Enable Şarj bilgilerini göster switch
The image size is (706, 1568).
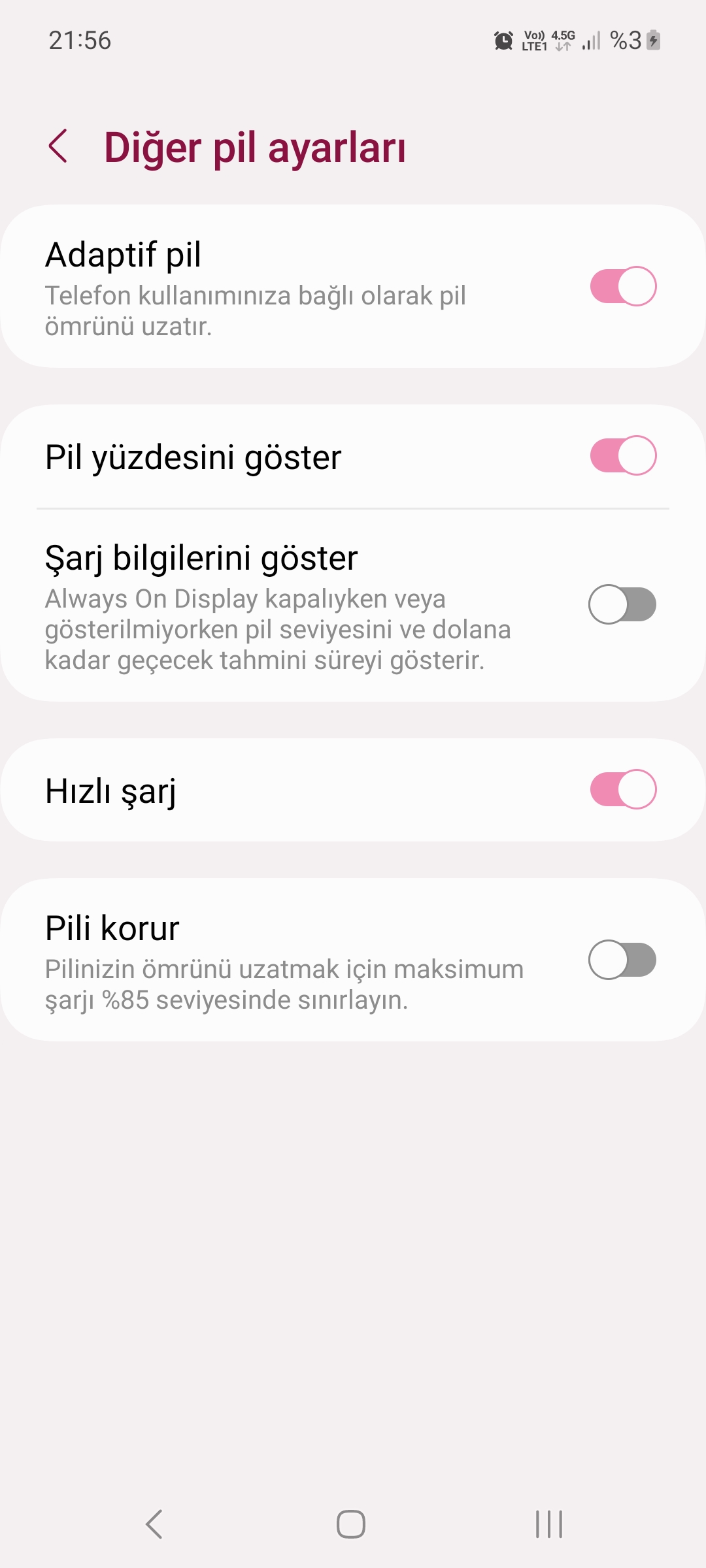point(623,604)
